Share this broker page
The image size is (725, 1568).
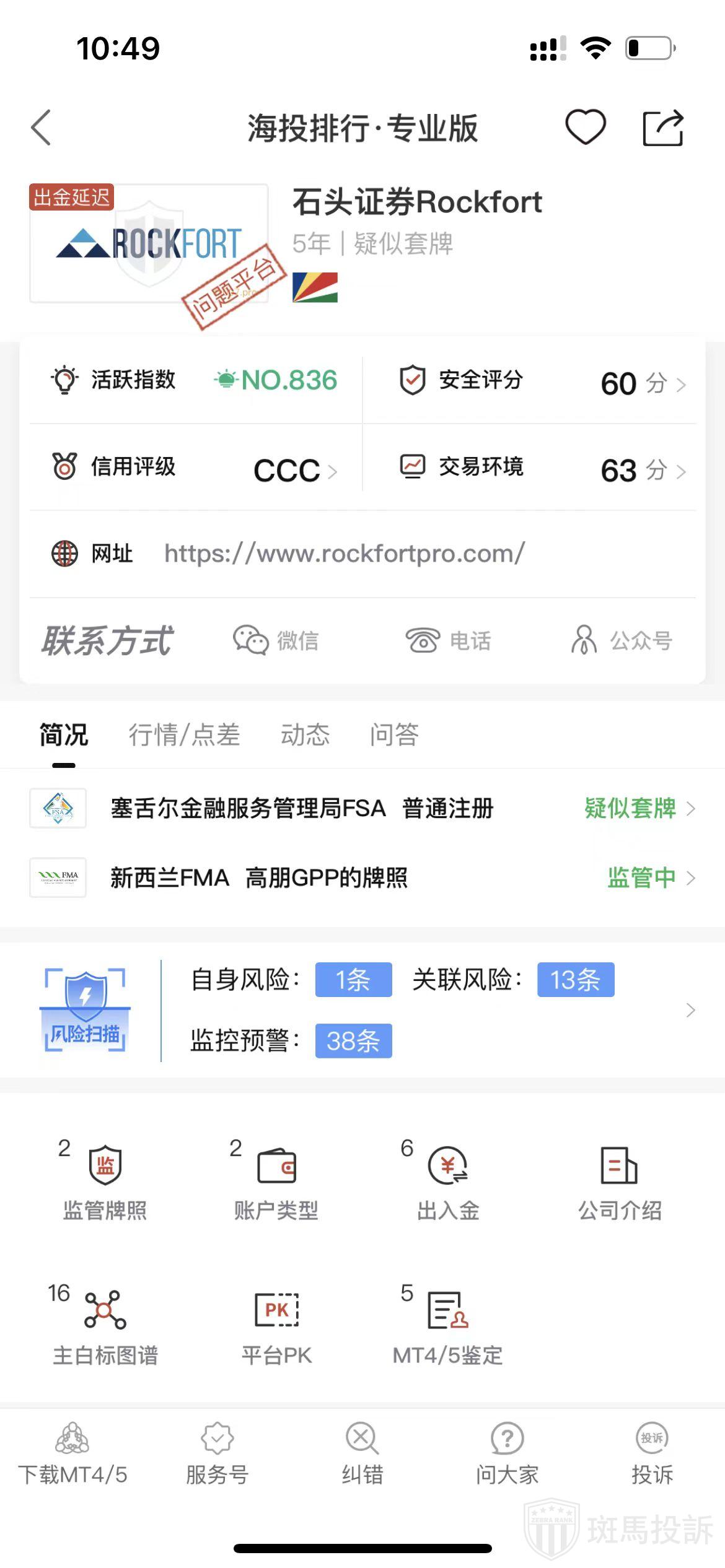pos(662,128)
